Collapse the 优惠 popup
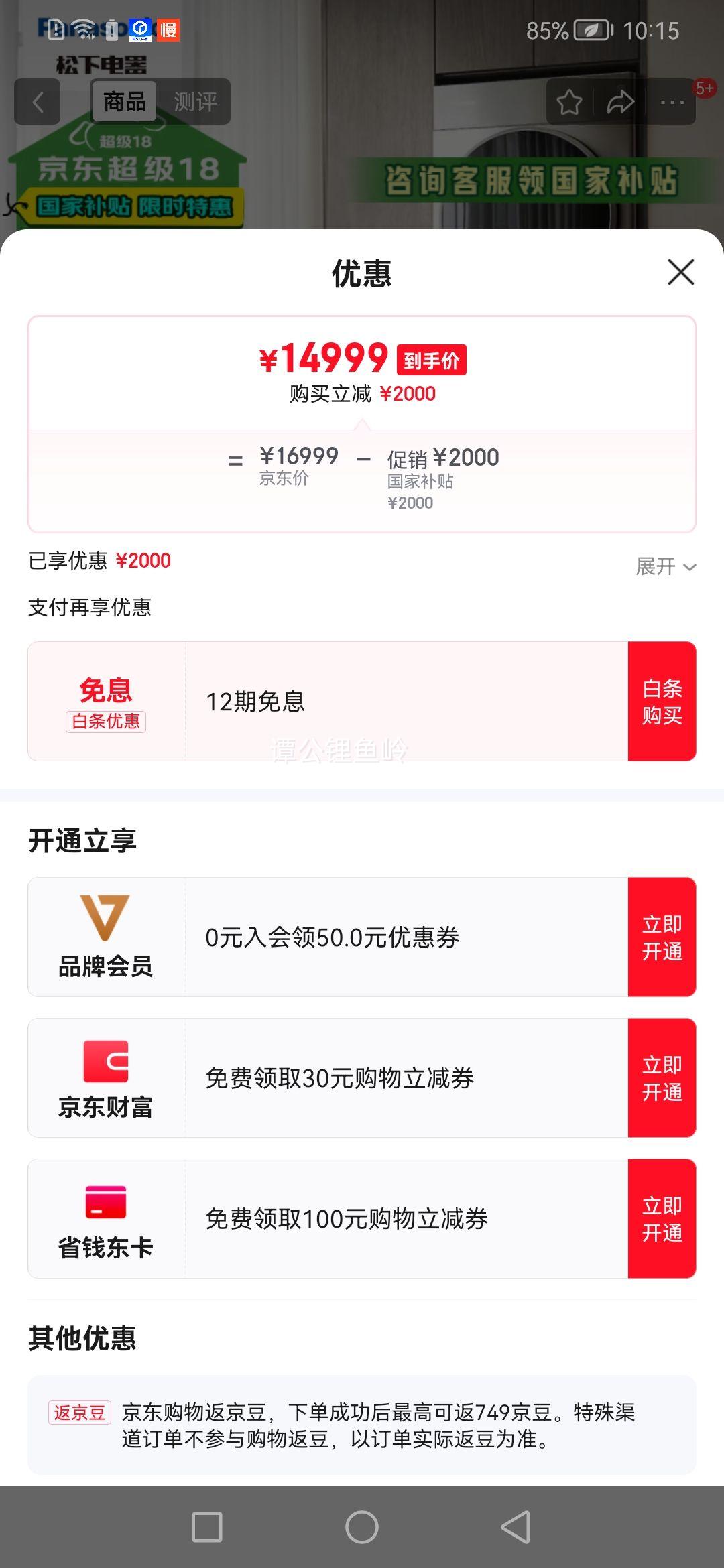The width and height of the screenshot is (724, 1568). [x=680, y=272]
